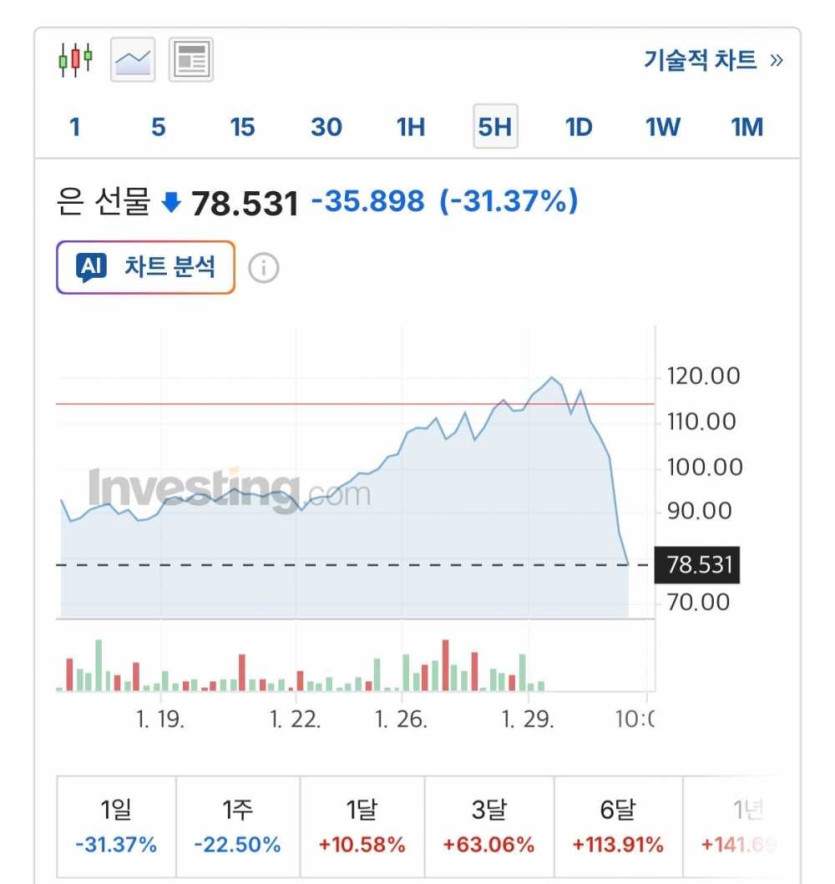The width and height of the screenshot is (835, 884).
Task: Set chart interval to 30 minutes
Action: point(326,127)
